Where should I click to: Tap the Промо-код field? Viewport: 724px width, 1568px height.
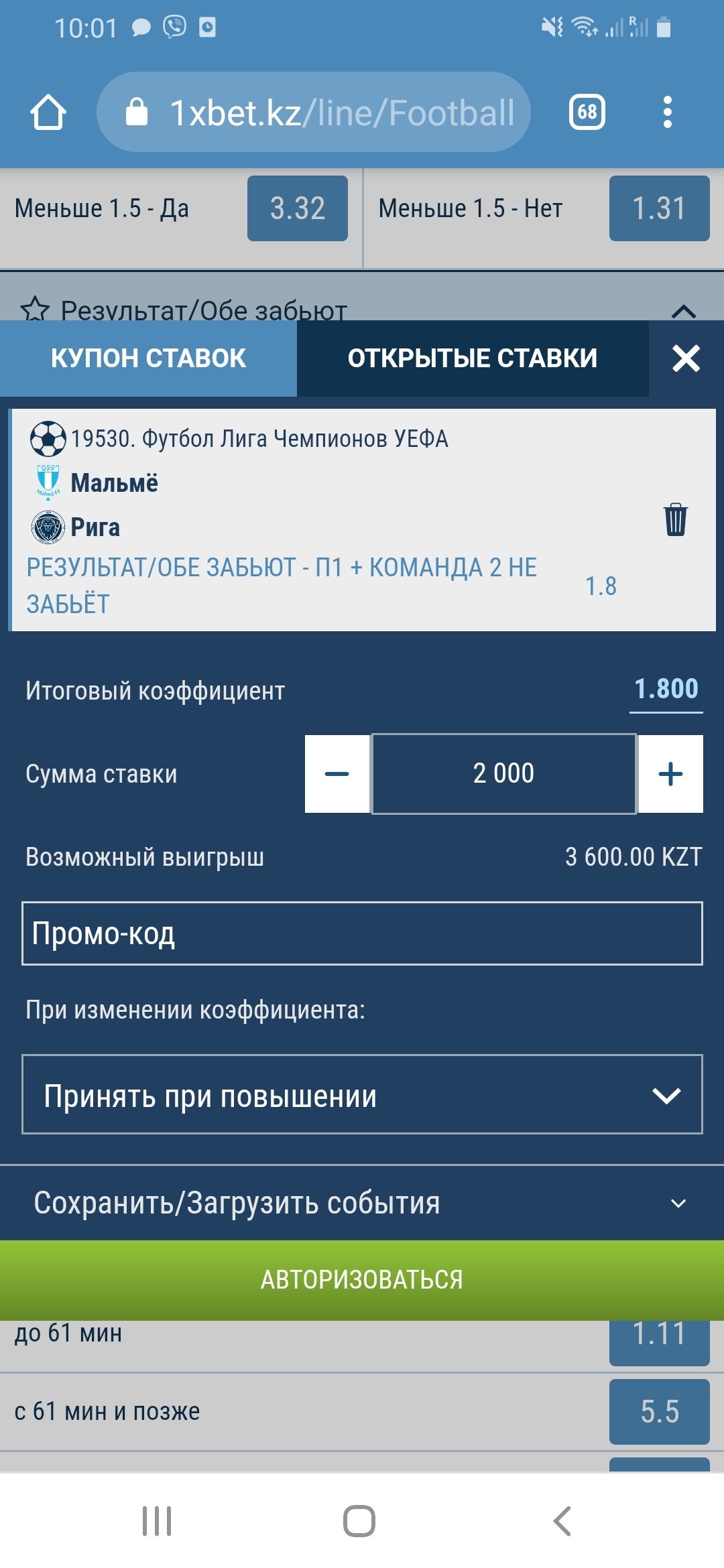pos(362,933)
